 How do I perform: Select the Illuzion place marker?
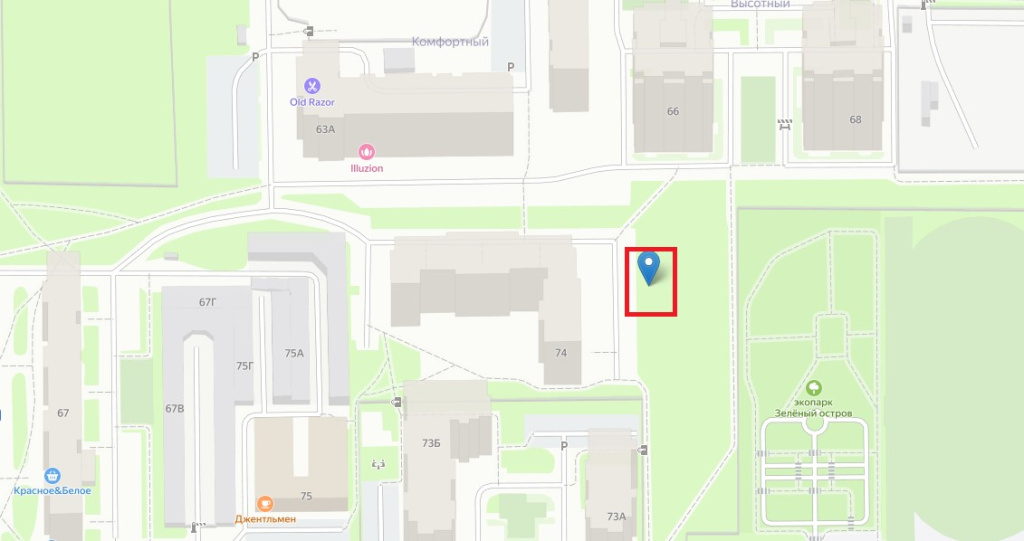pos(365,152)
